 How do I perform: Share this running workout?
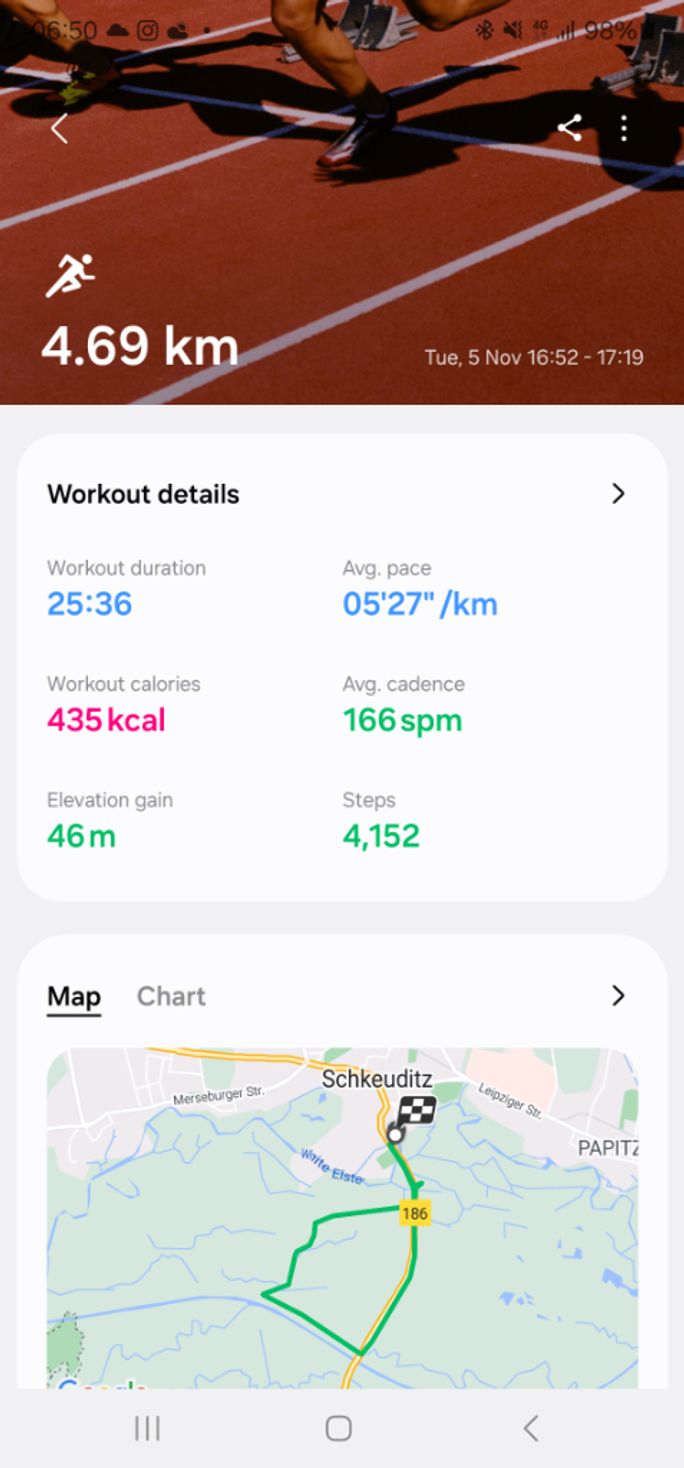tap(570, 128)
